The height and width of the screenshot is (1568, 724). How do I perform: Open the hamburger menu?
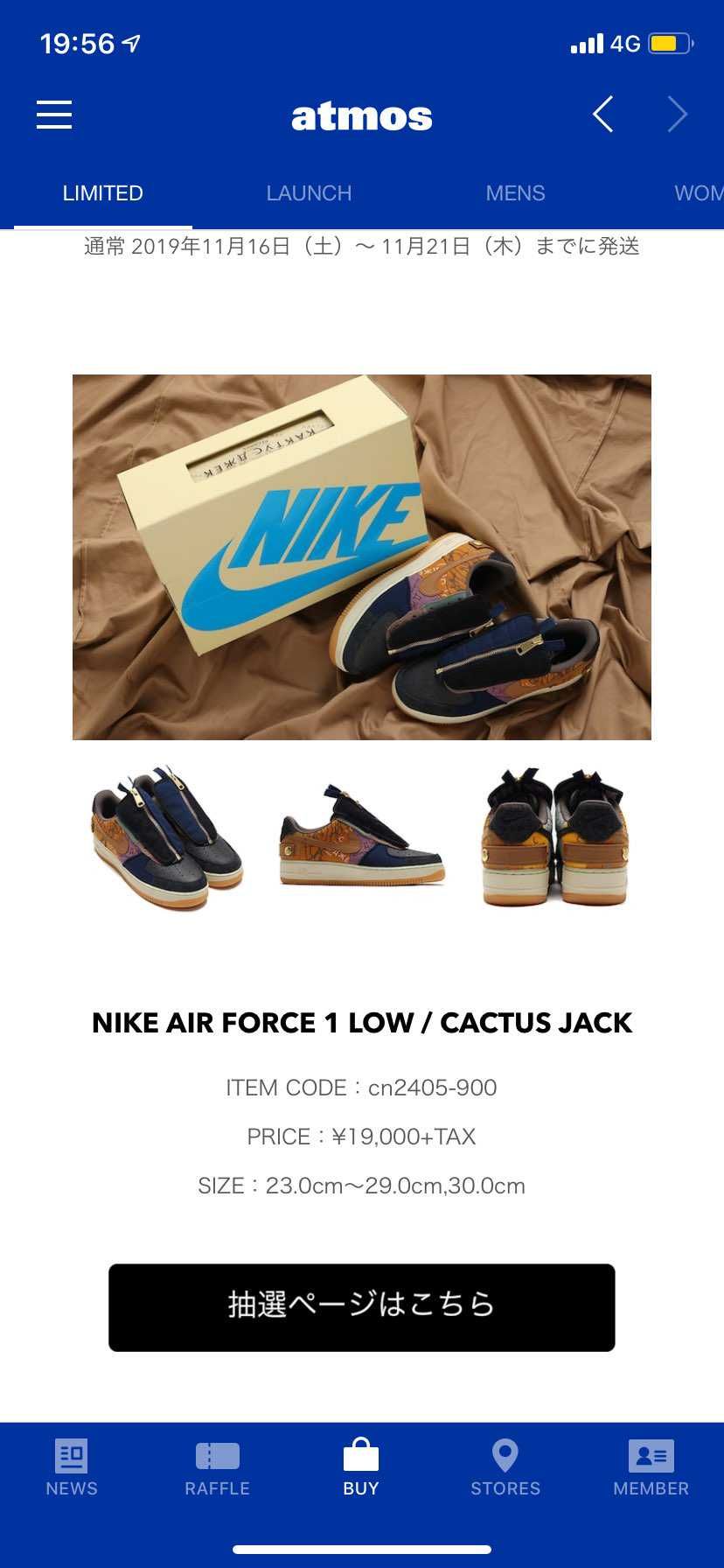tap(54, 115)
